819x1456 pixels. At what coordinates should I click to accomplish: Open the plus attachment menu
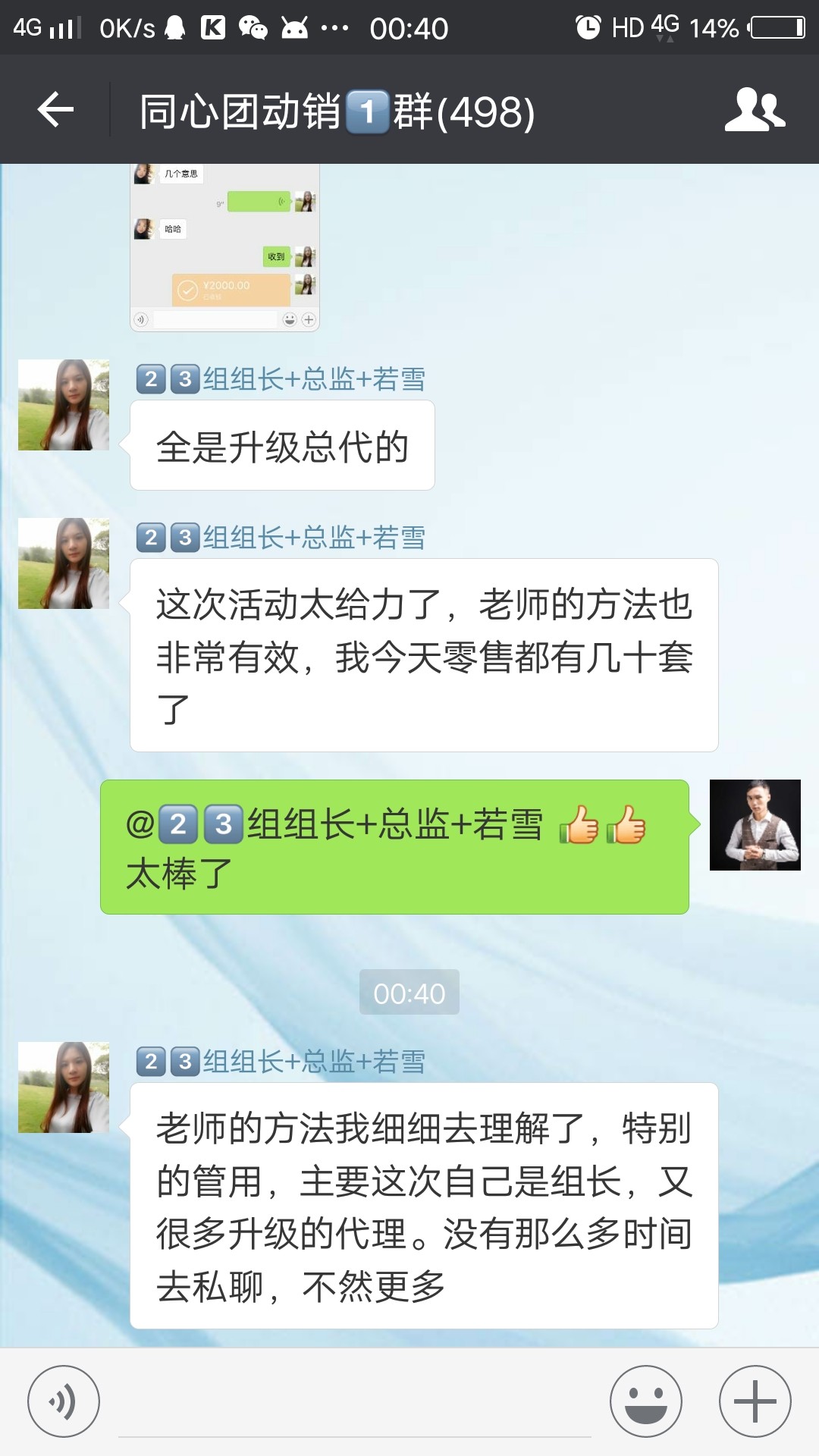755,1401
